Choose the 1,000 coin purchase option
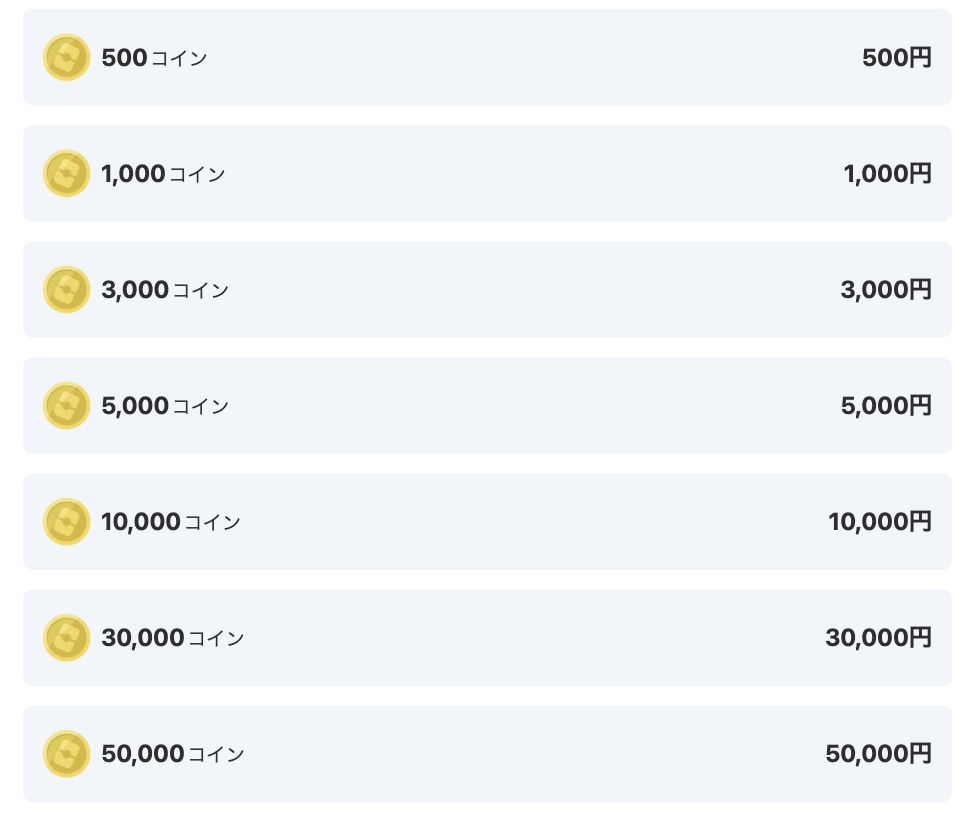The width and height of the screenshot is (970, 816). [x=487, y=174]
